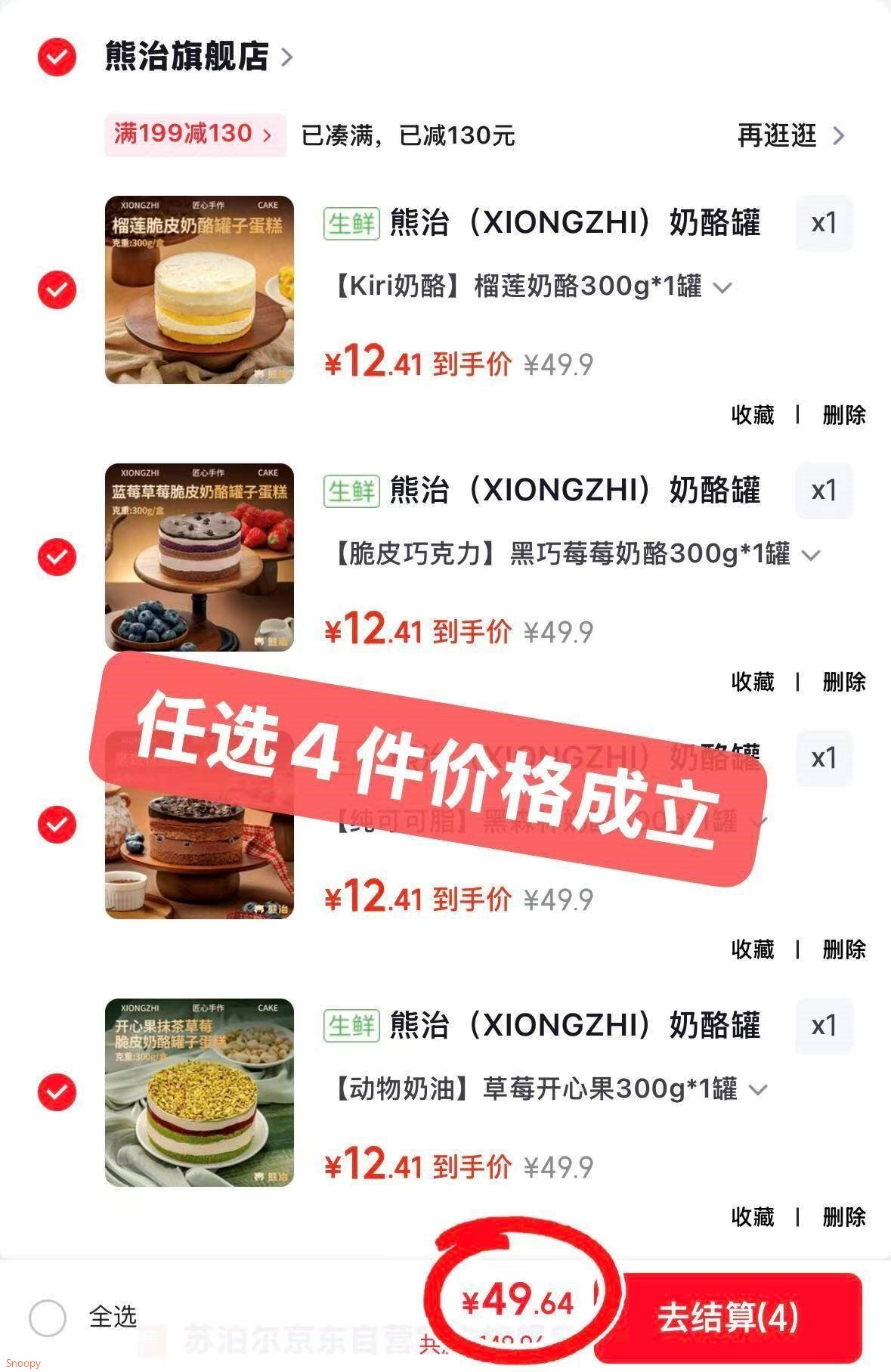The image size is (891, 1372).
Task: Uncheck the 熊治旗舰店 store checkbox
Action: (x=57, y=57)
